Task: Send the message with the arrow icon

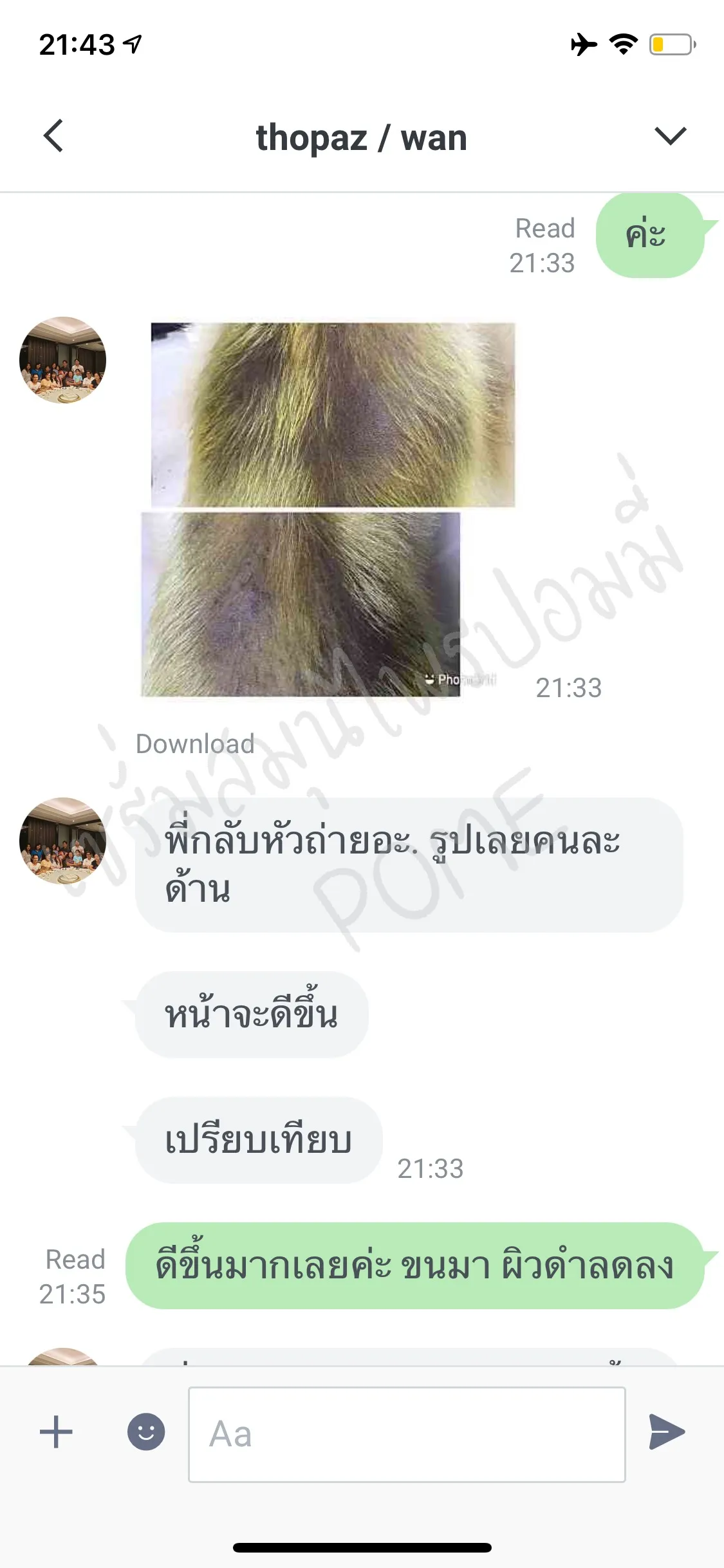Action: tap(667, 1432)
